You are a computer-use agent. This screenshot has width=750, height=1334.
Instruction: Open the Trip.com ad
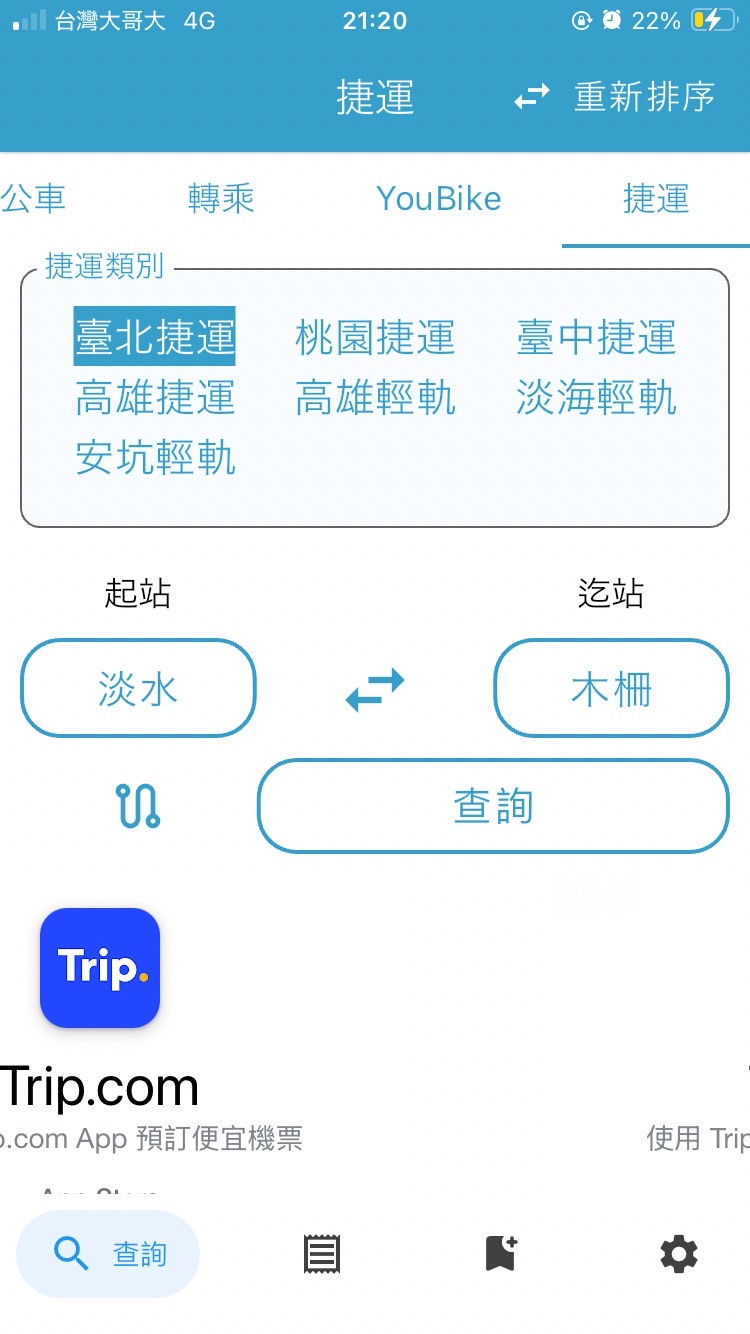click(x=100, y=968)
